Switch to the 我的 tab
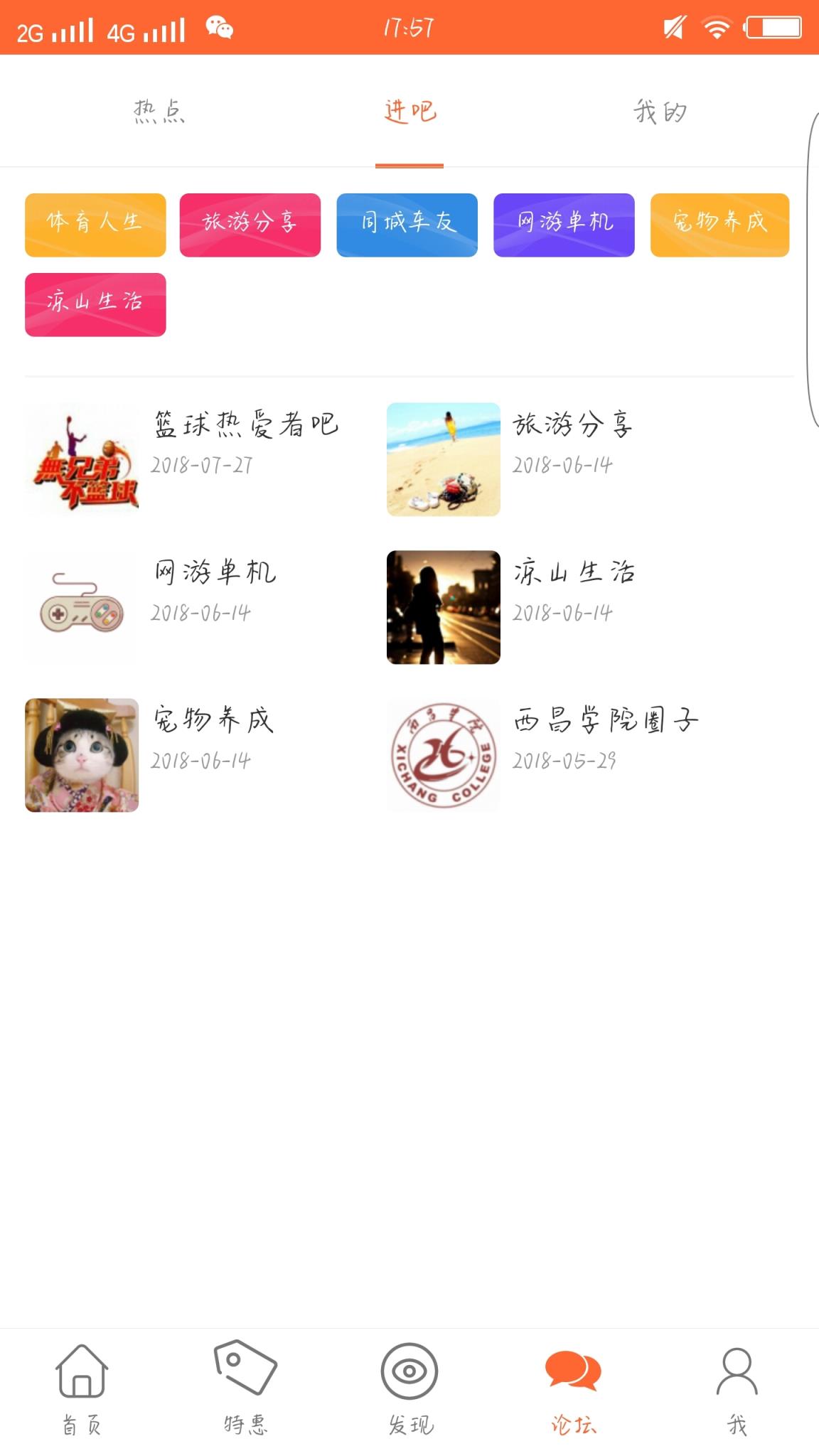819x1456 pixels. coord(660,112)
